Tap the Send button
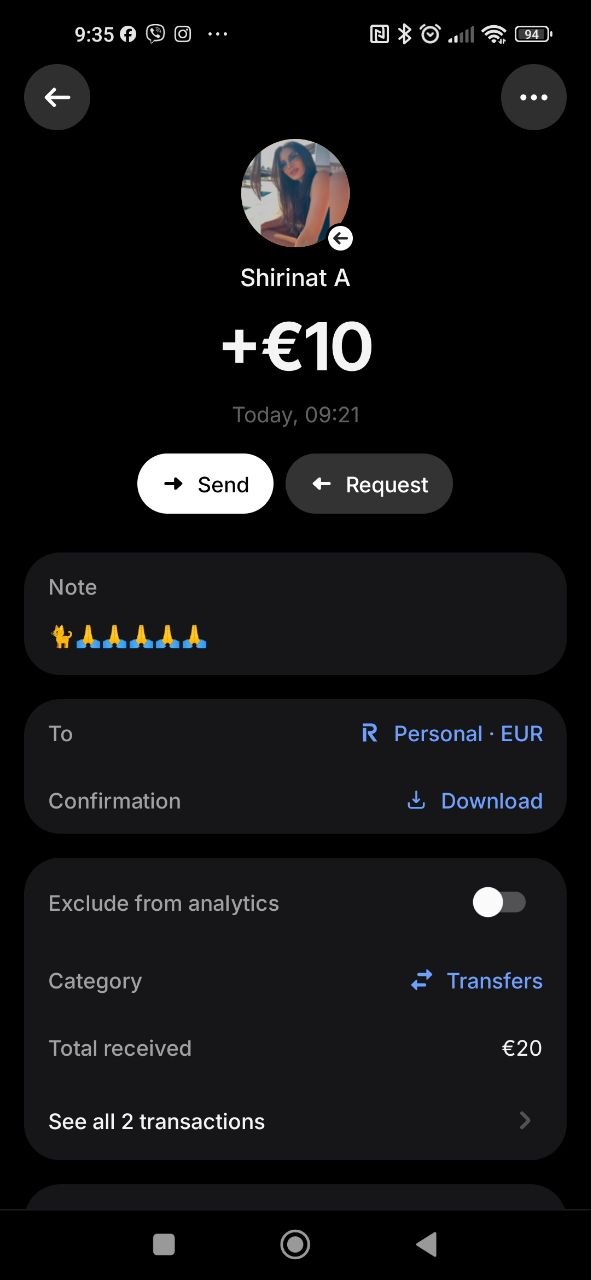 [205, 484]
